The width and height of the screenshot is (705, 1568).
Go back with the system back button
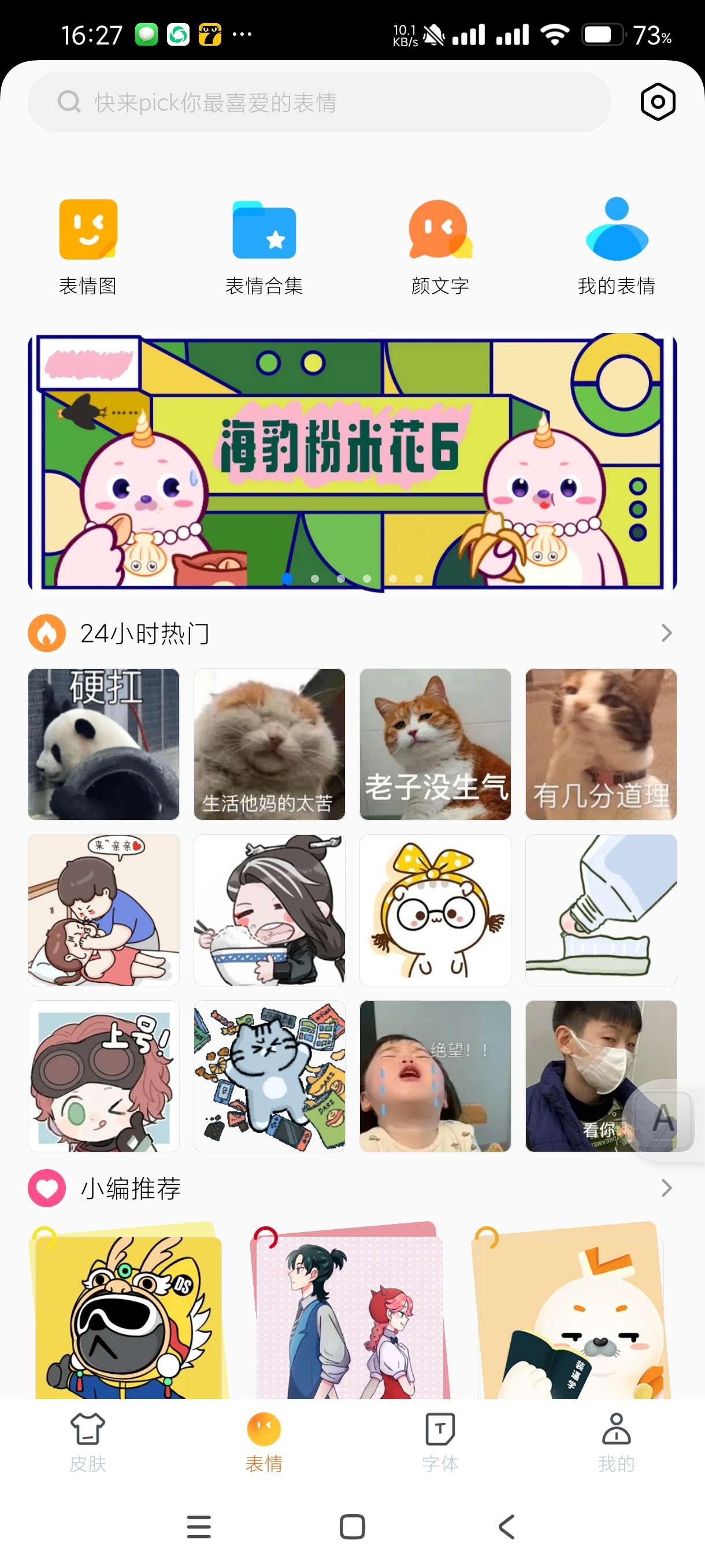tap(506, 1526)
